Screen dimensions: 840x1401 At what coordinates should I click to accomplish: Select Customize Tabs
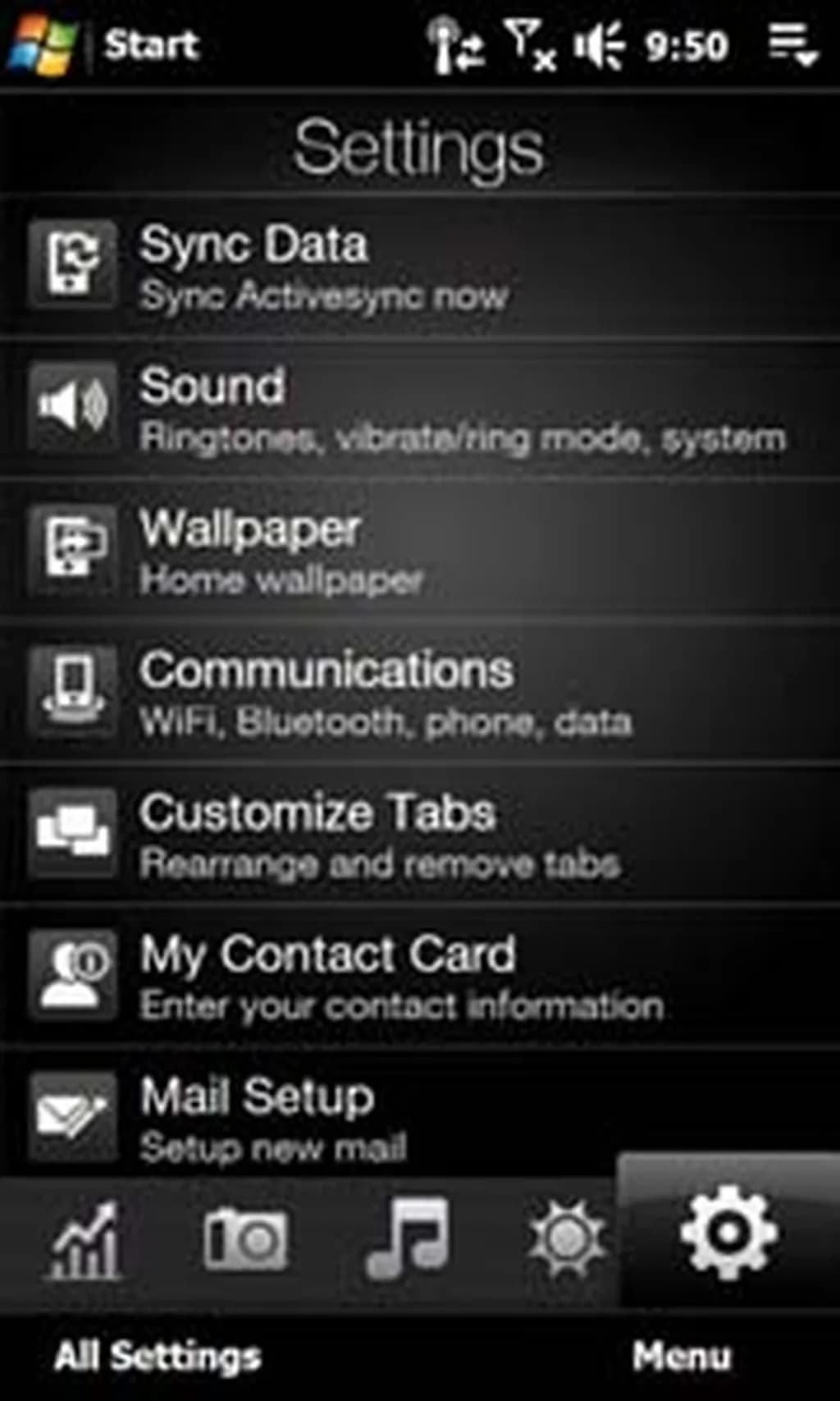pos(418,836)
